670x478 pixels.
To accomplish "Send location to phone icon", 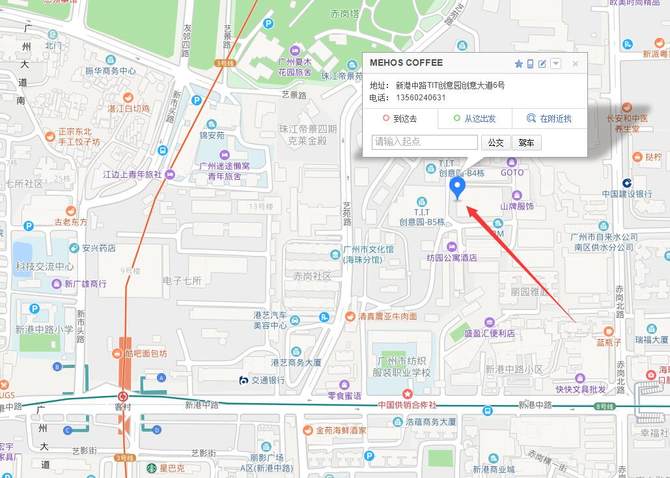I will coord(530,64).
